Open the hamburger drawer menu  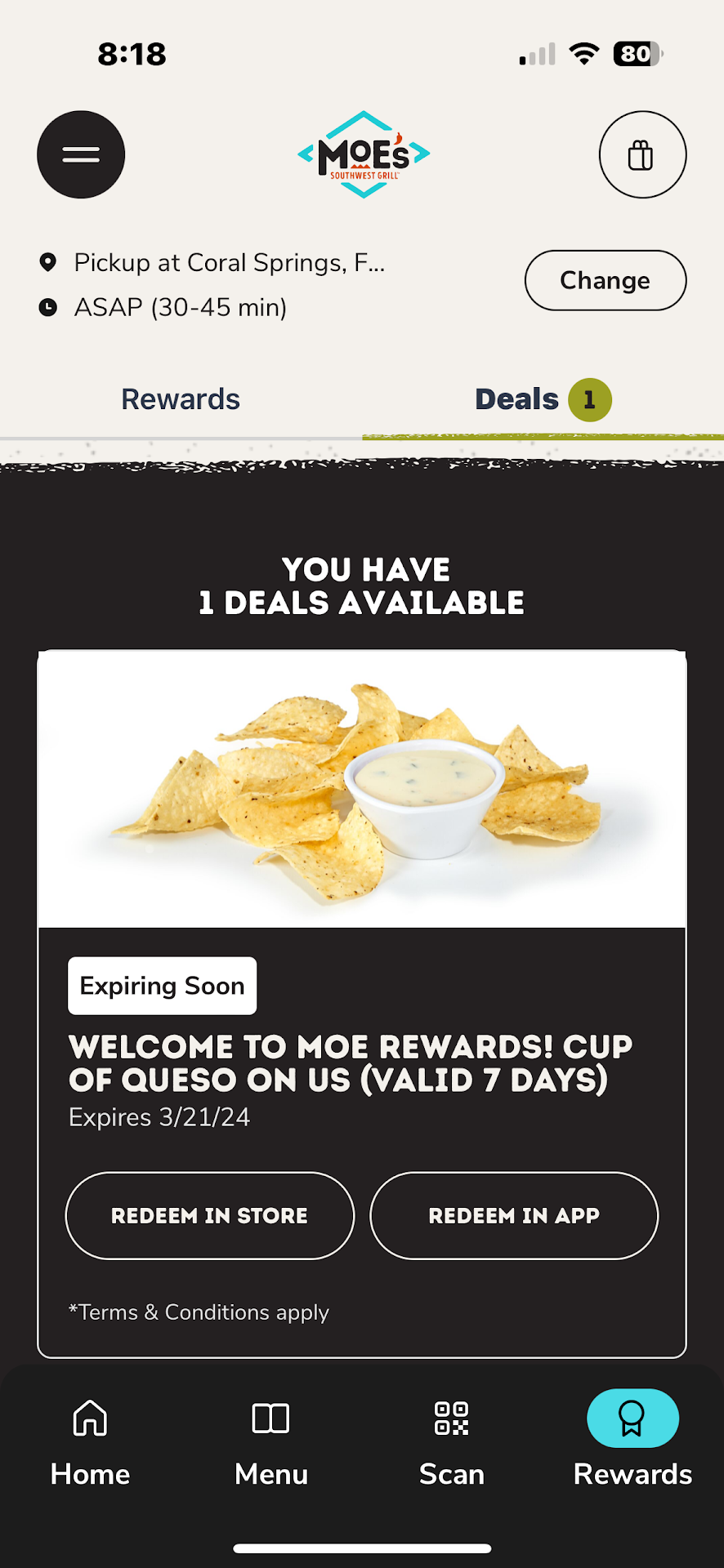(81, 154)
